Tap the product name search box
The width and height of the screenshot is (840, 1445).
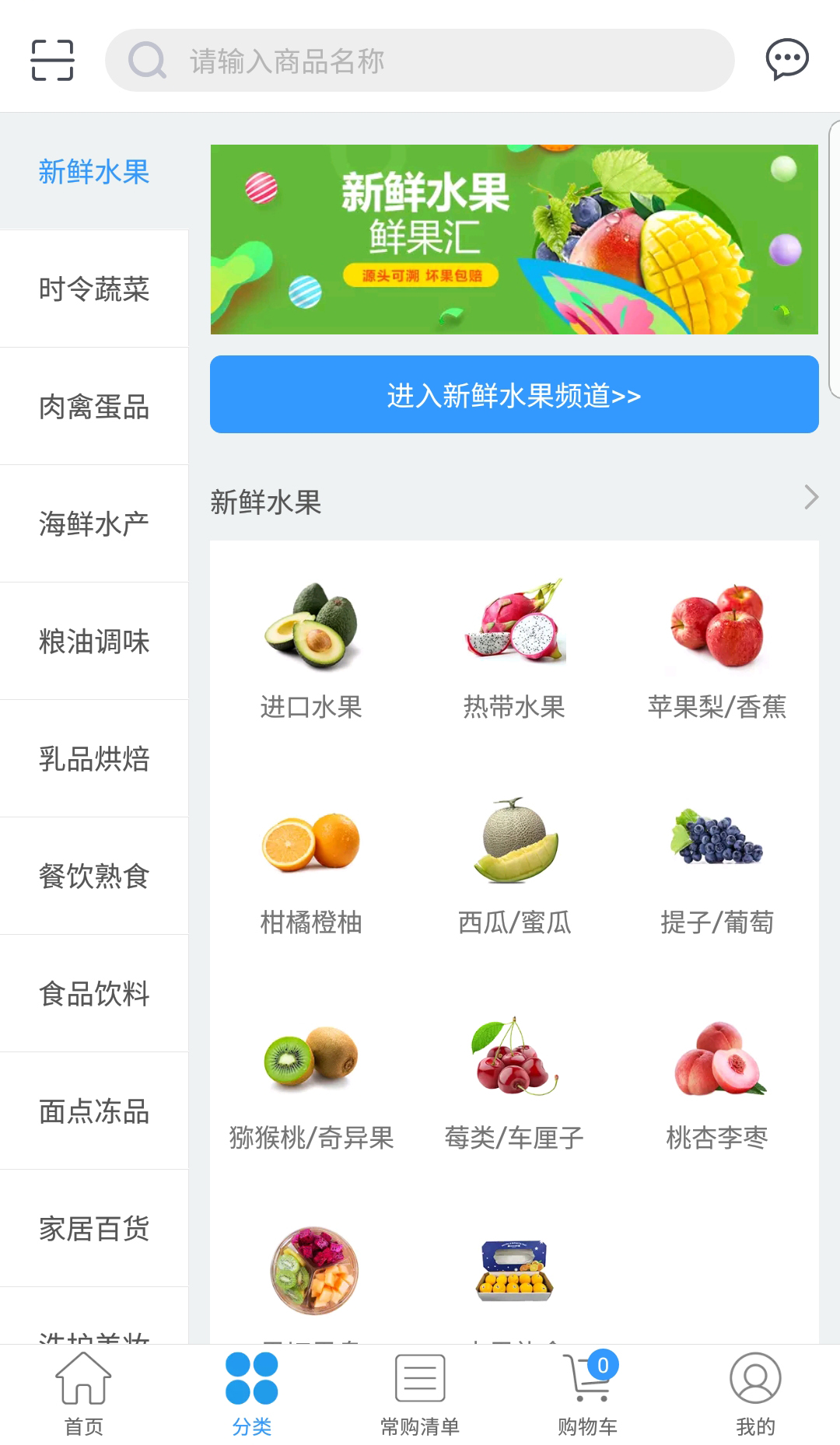pyautogui.click(x=420, y=61)
